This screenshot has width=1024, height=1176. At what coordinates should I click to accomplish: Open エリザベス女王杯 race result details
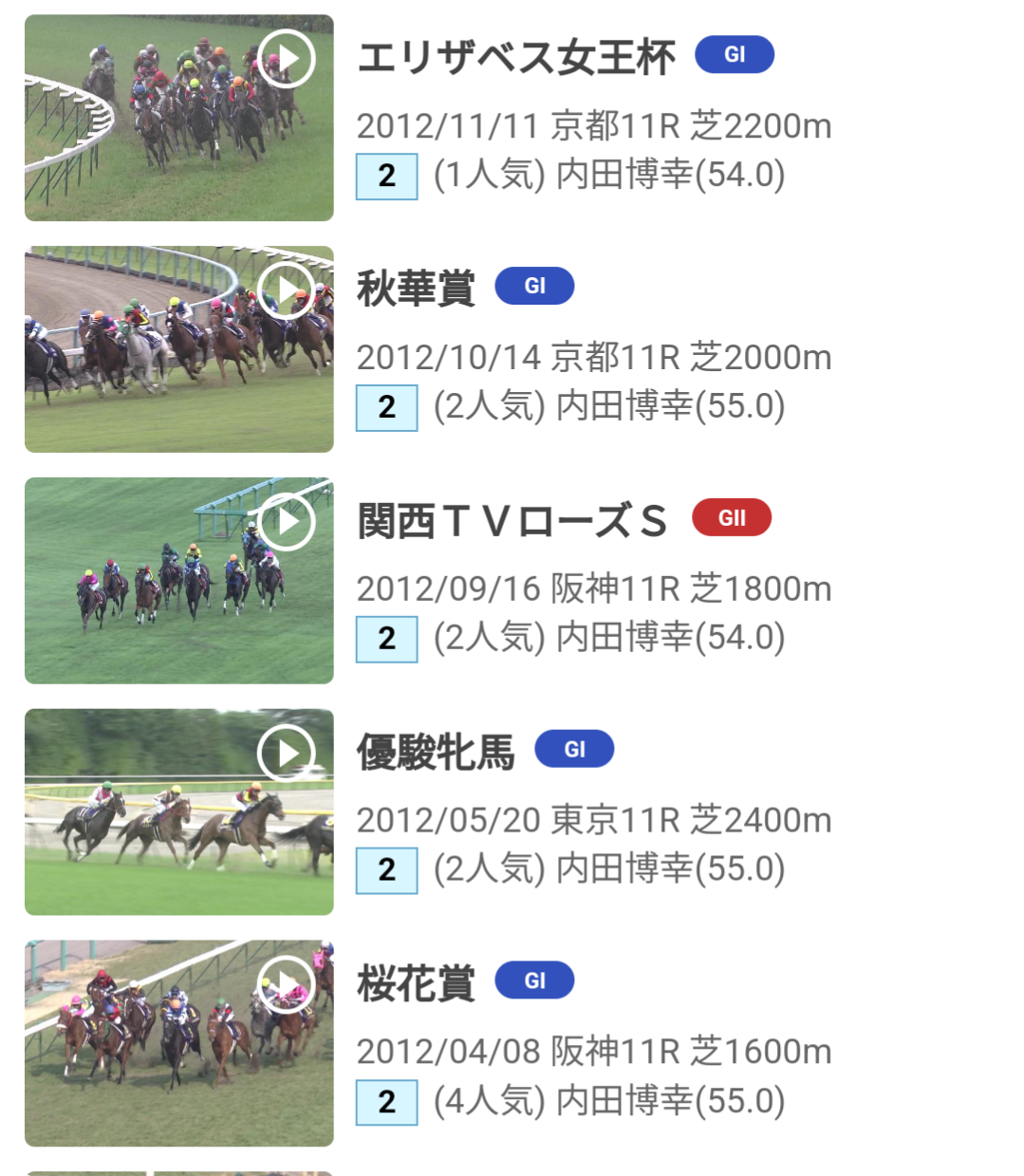[x=516, y=58]
